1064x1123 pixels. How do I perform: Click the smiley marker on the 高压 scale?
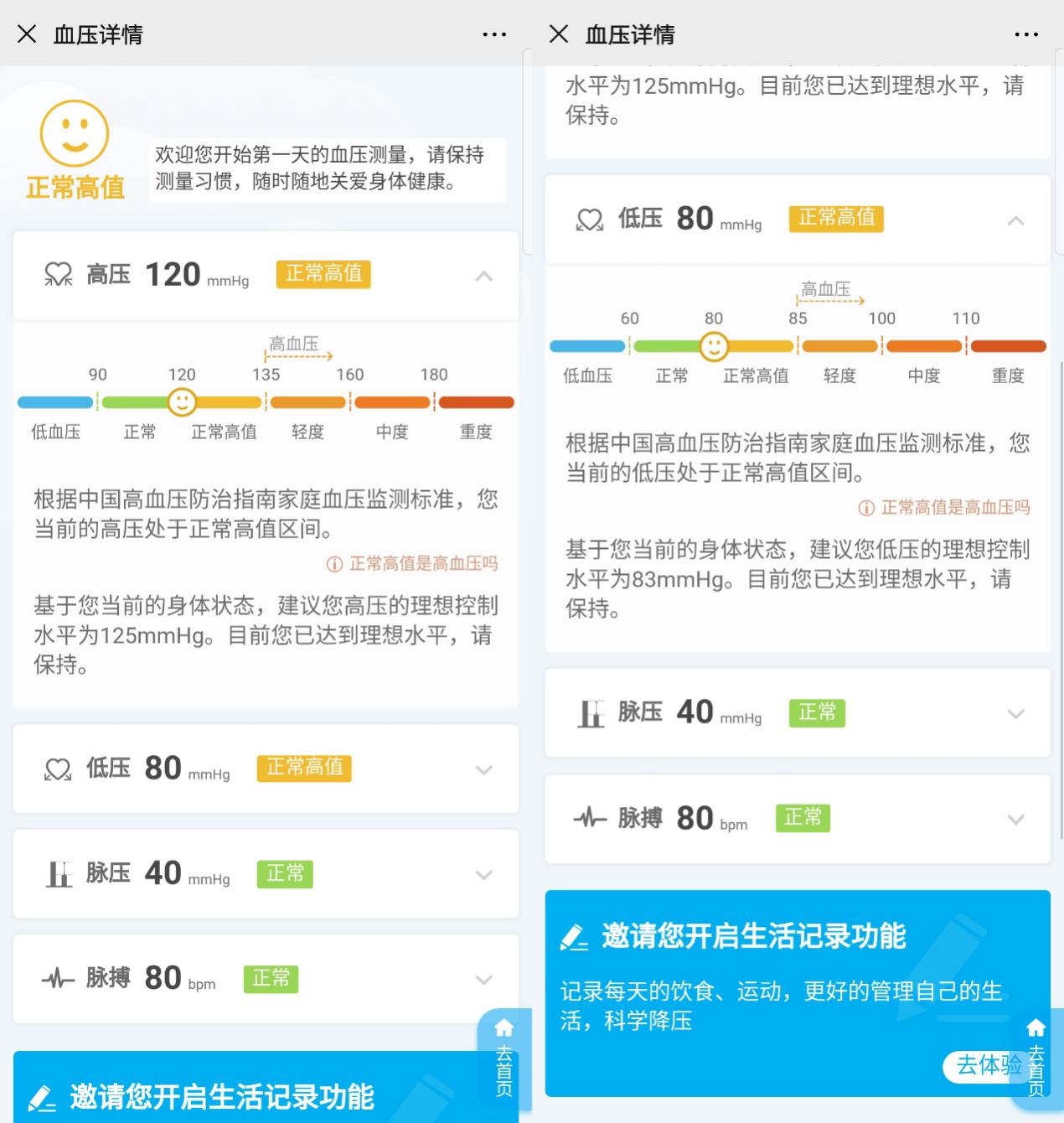pos(181,402)
